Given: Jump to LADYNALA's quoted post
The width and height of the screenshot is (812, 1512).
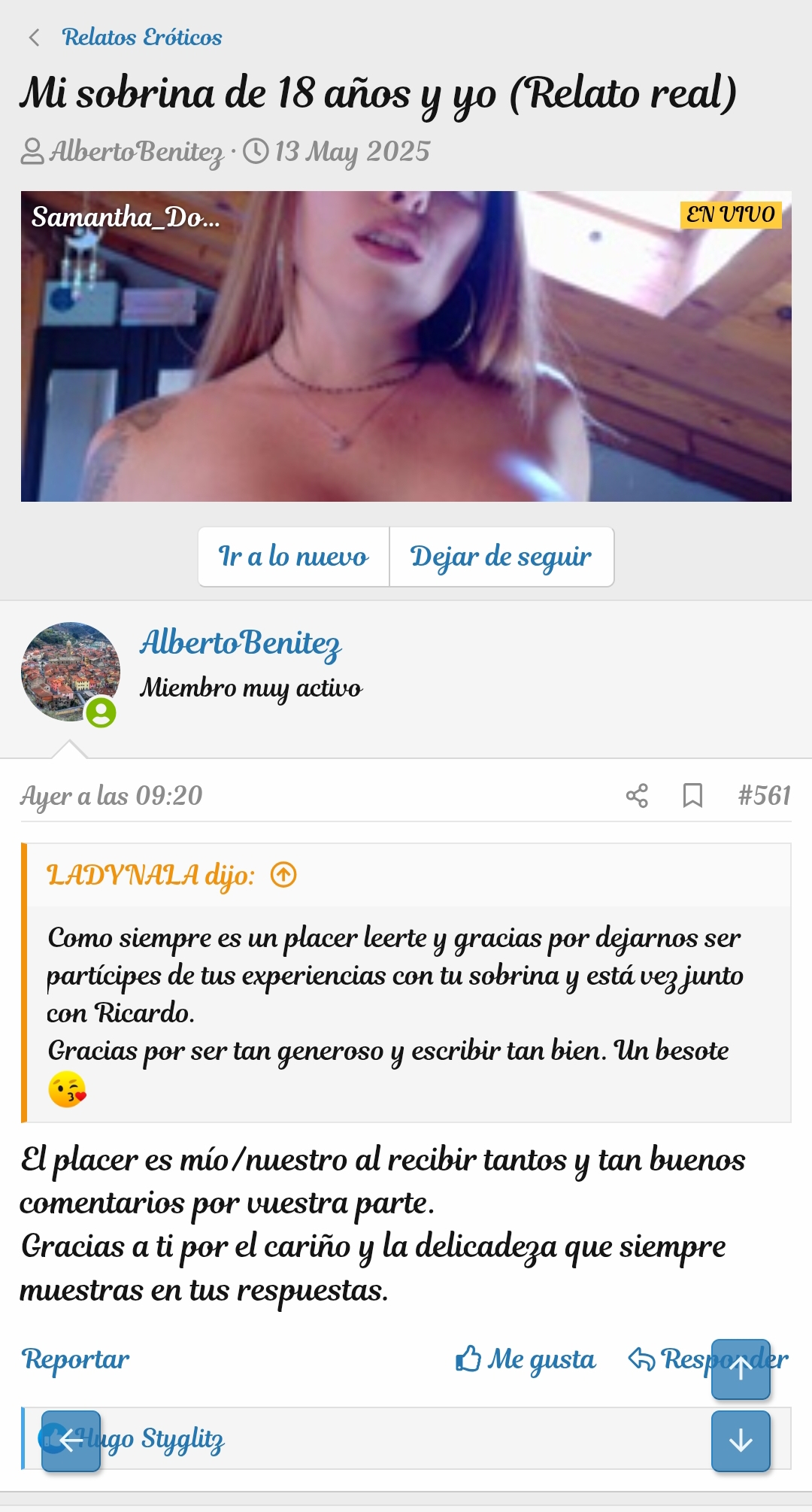Looking at the screenshot, I should coord(283,875).
